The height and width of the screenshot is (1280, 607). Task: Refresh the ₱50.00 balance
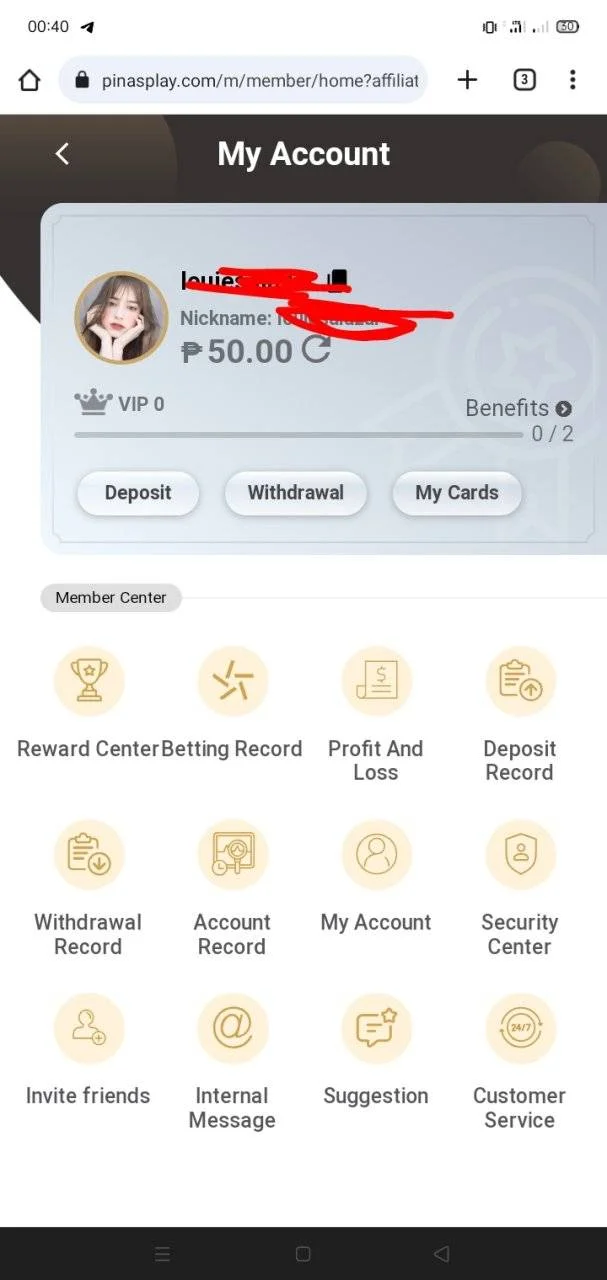(x=316, y=350)
